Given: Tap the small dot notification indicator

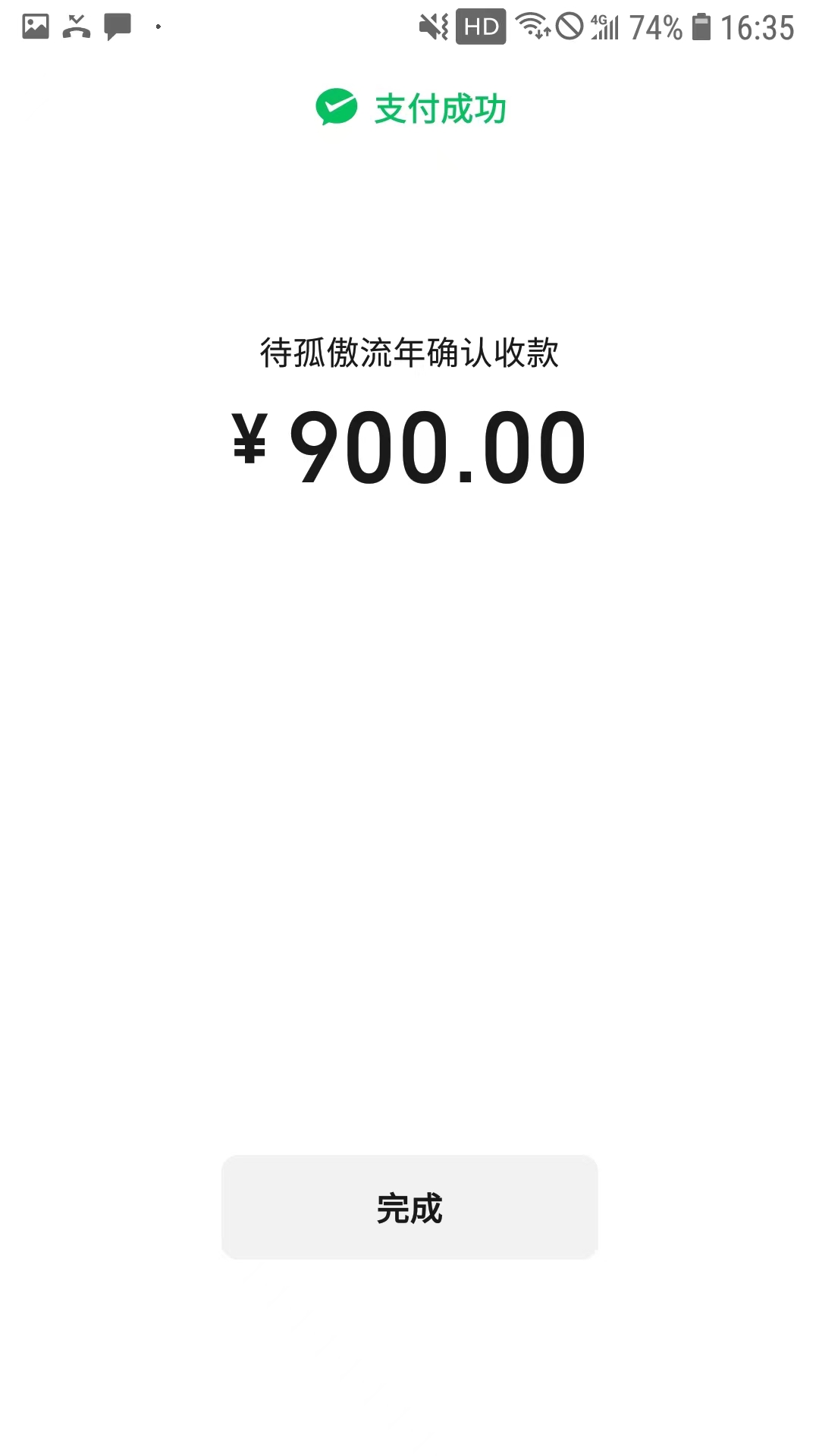Looking at the screenshot, I should point(158,27).
